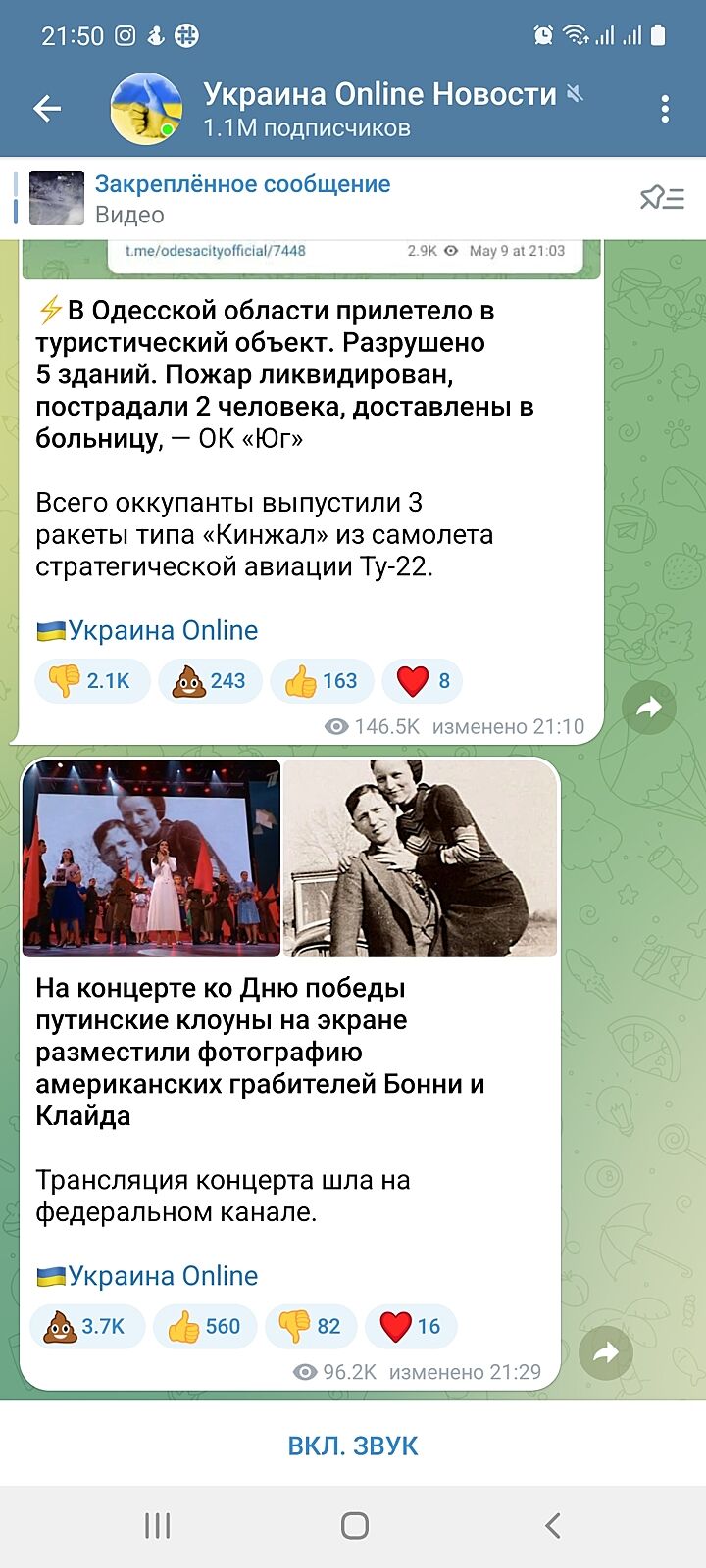Tap the poop reaction with 3.7K
Viewport: 706px width, 1568px height.
85,1326
